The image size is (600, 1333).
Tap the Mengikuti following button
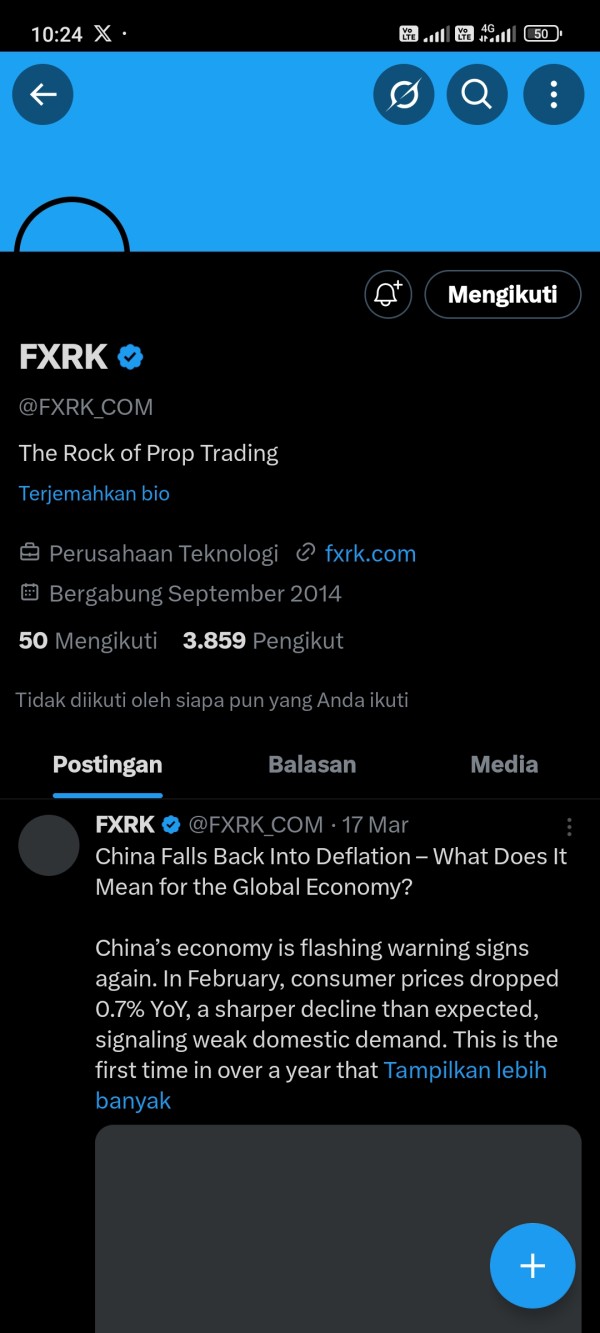[503, 294]
